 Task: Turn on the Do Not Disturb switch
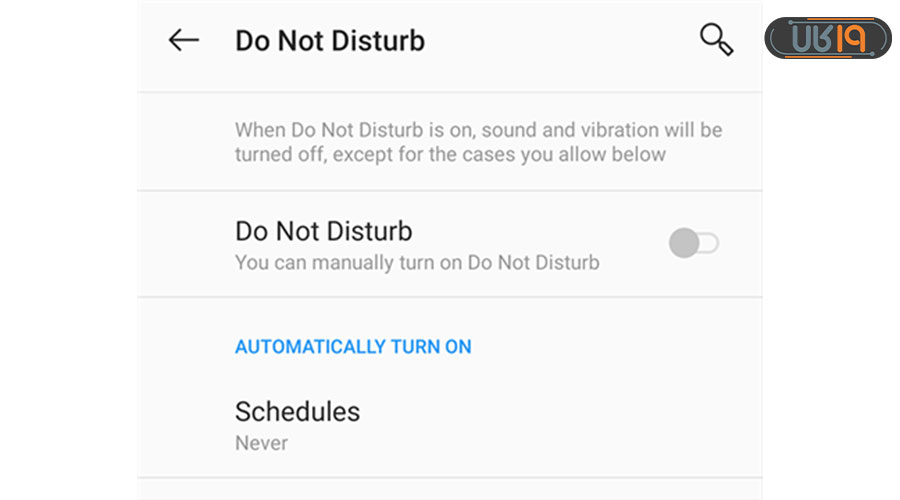[694, 243]
